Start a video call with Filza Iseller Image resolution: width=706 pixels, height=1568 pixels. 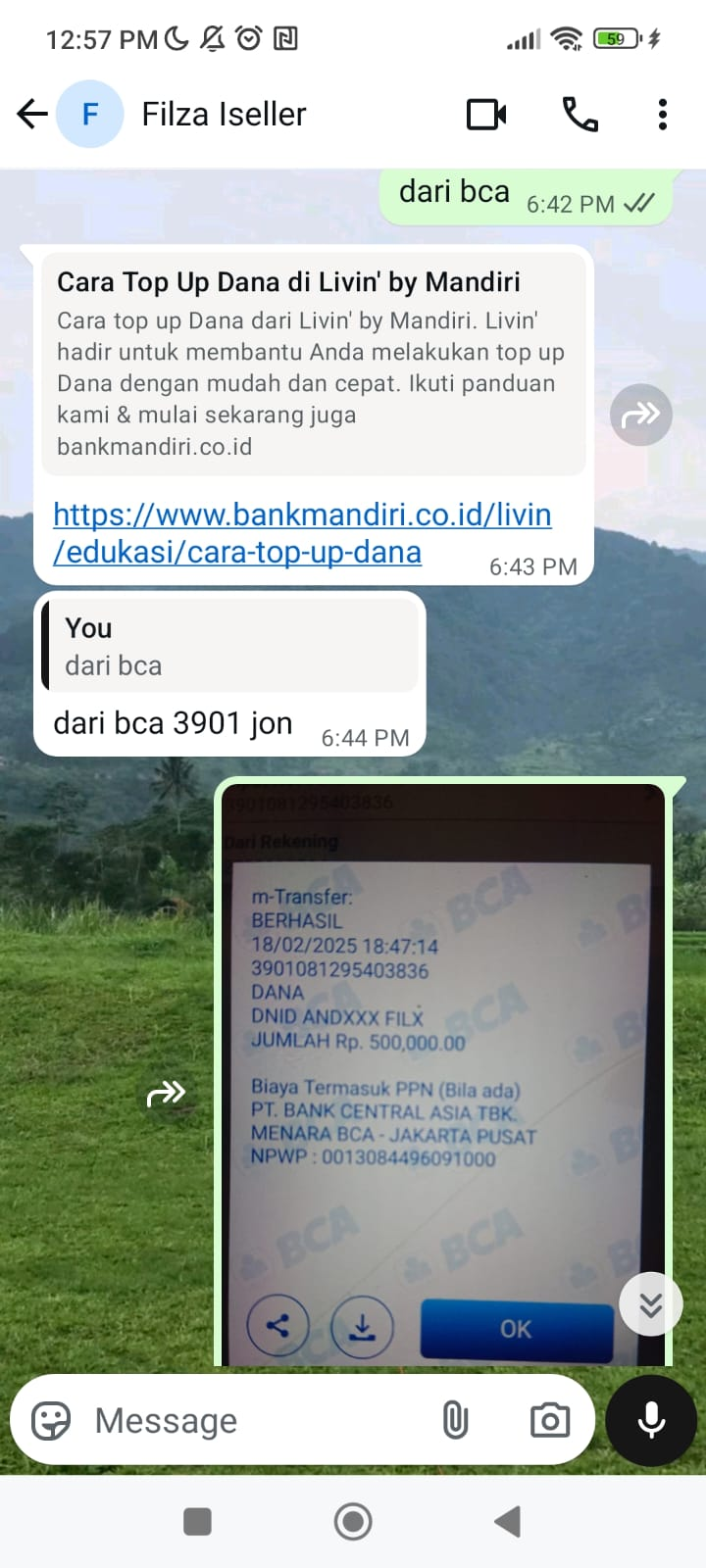pos(486,115)
